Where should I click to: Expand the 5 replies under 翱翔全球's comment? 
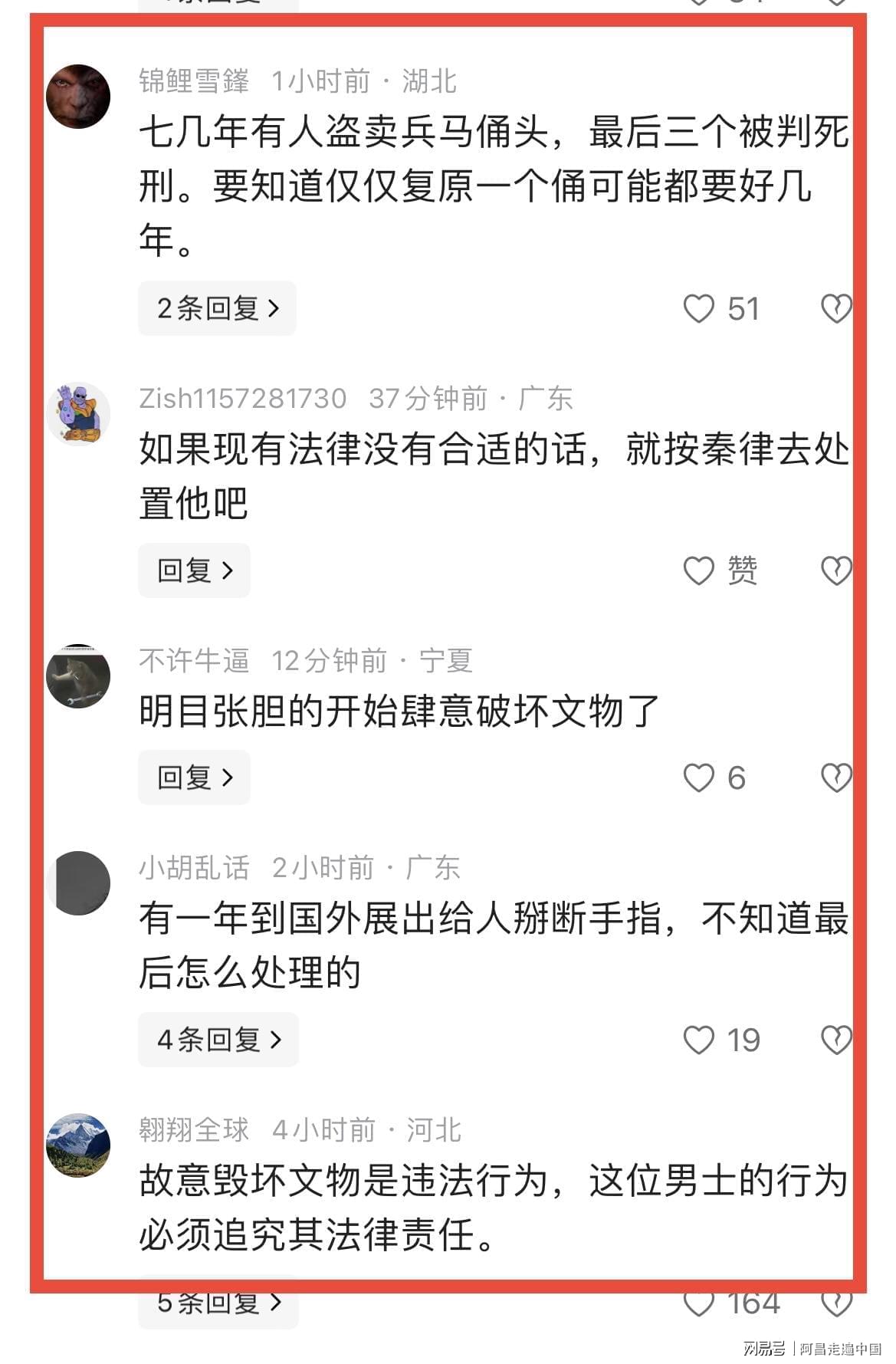(x=218, y=1302)
